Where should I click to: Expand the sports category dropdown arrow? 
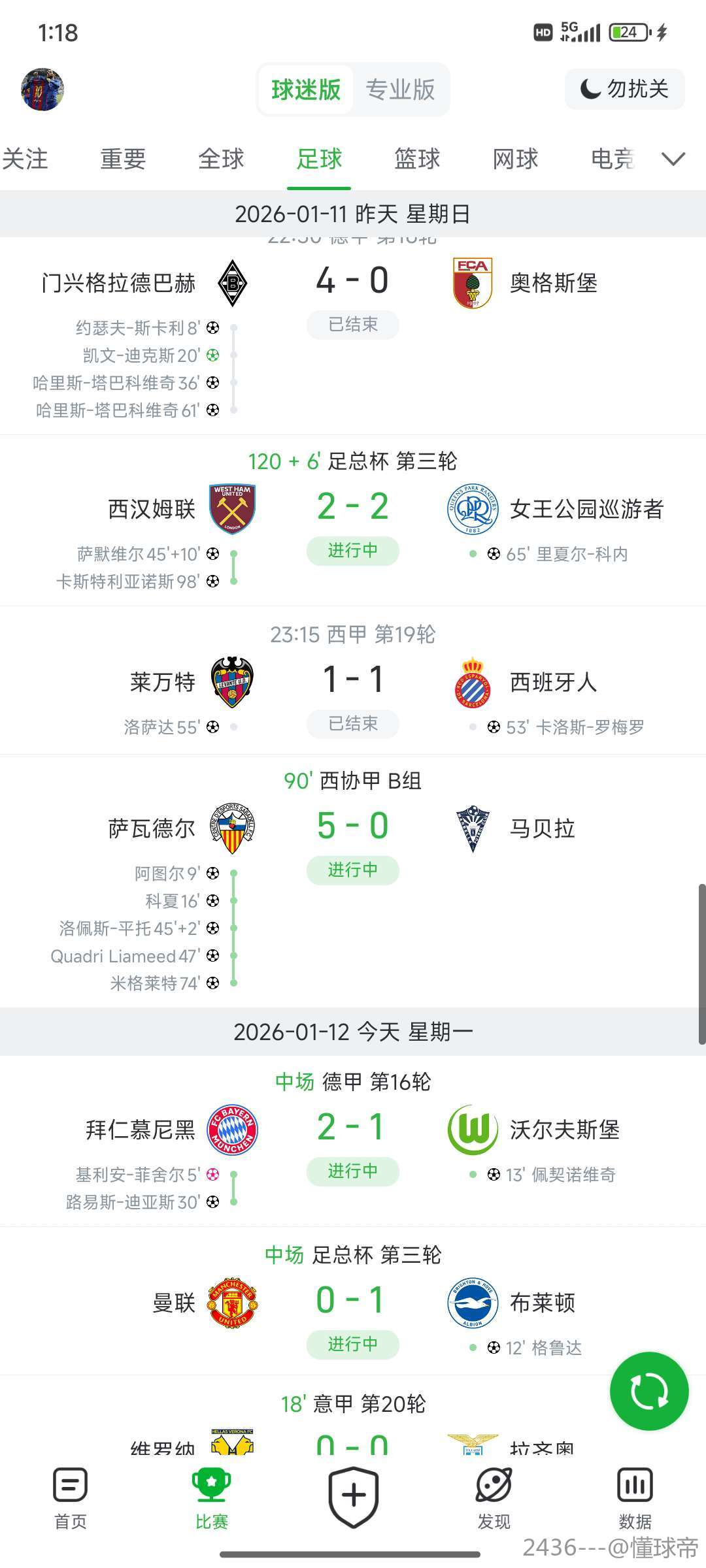(x=673, y=159)
